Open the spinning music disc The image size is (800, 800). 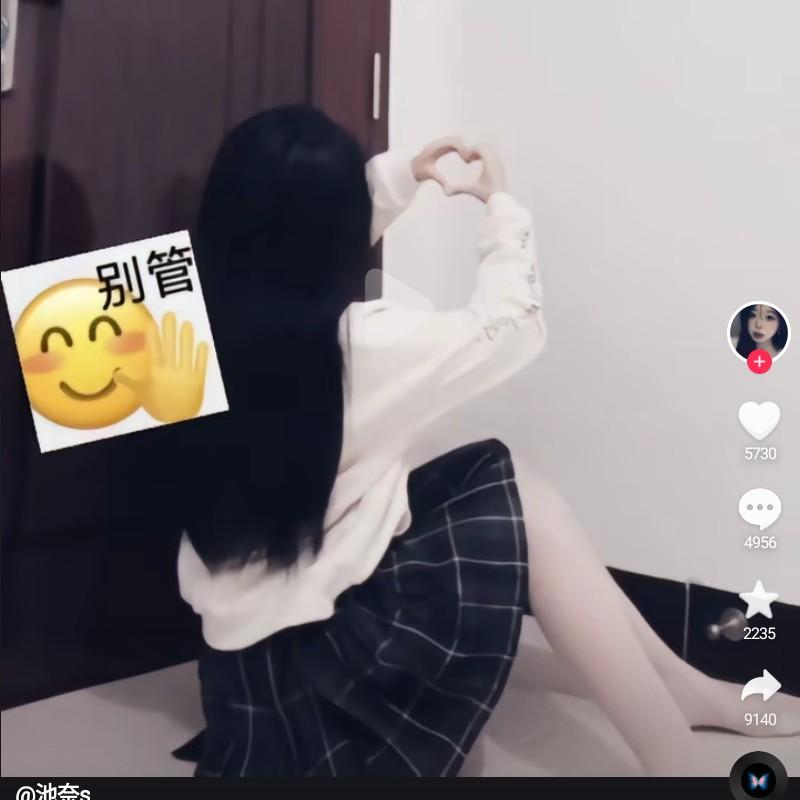(758, 779)
